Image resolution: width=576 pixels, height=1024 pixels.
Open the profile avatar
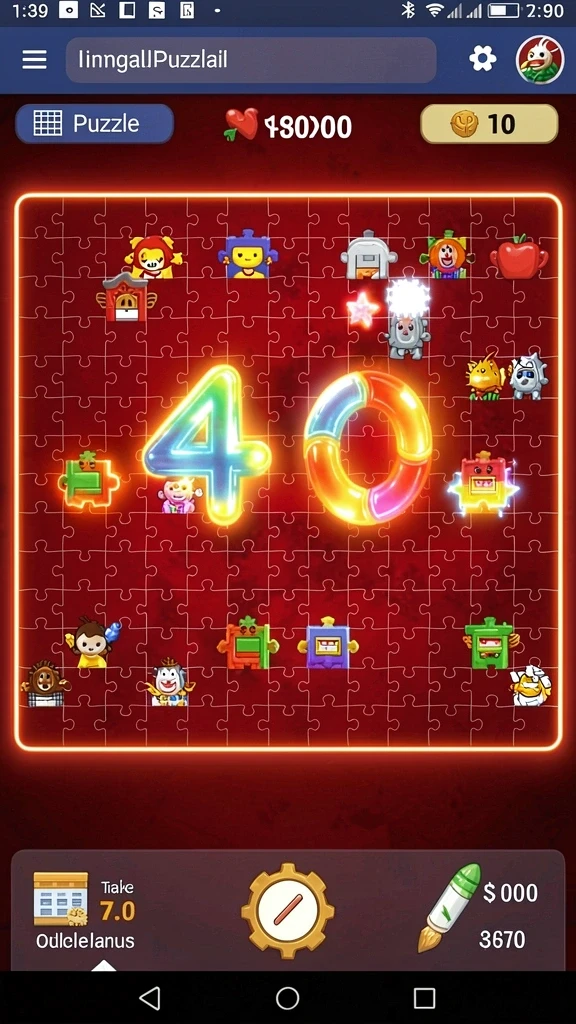pos(540,59)
